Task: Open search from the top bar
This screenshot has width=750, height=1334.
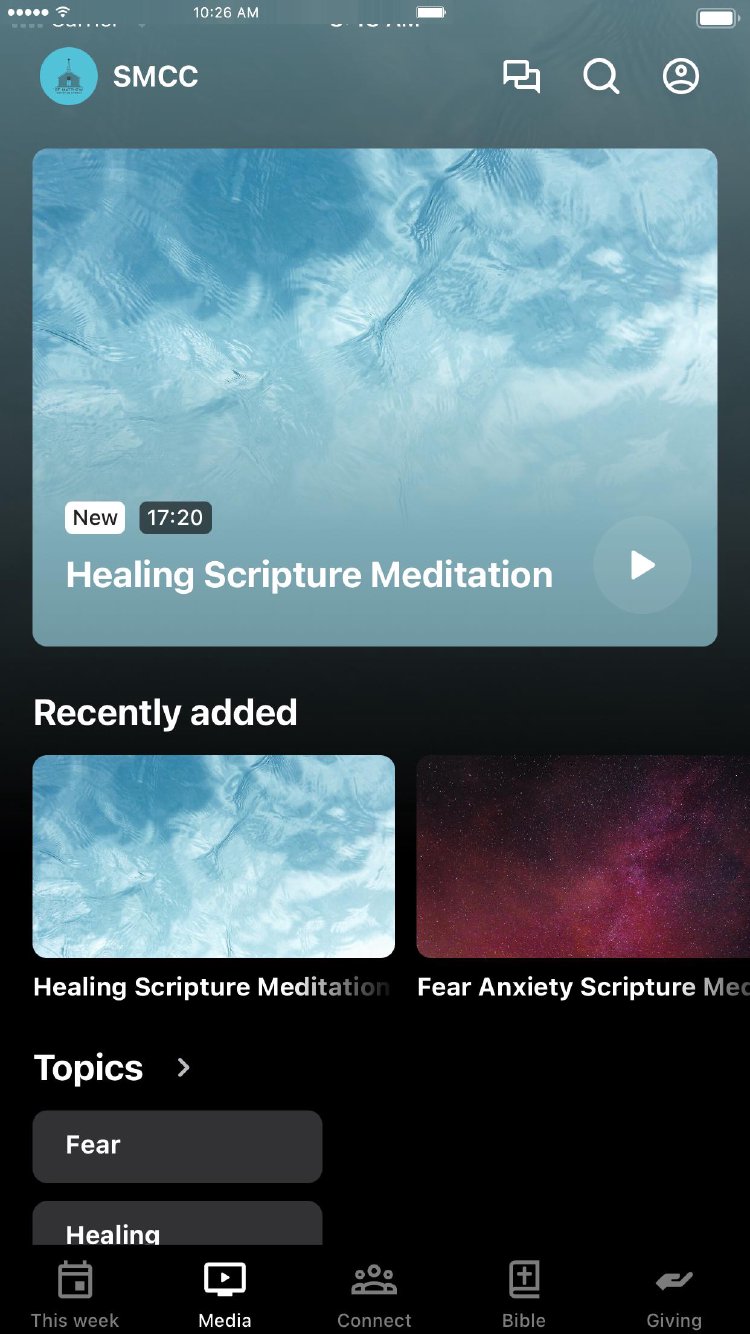Action: click(x=601, y=77)
